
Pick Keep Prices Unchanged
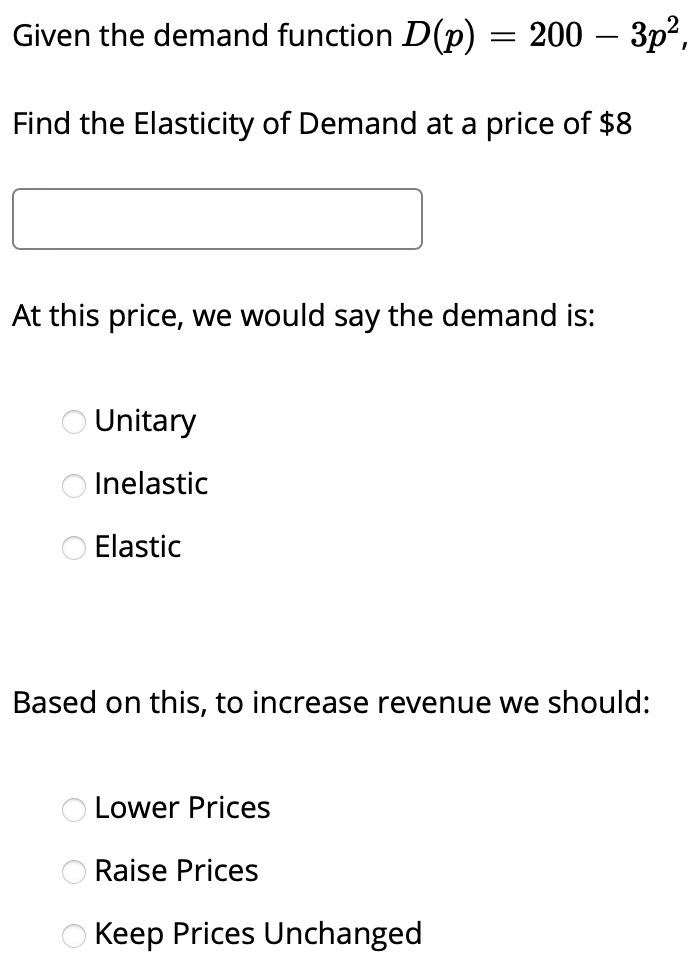tap(74, 935)
